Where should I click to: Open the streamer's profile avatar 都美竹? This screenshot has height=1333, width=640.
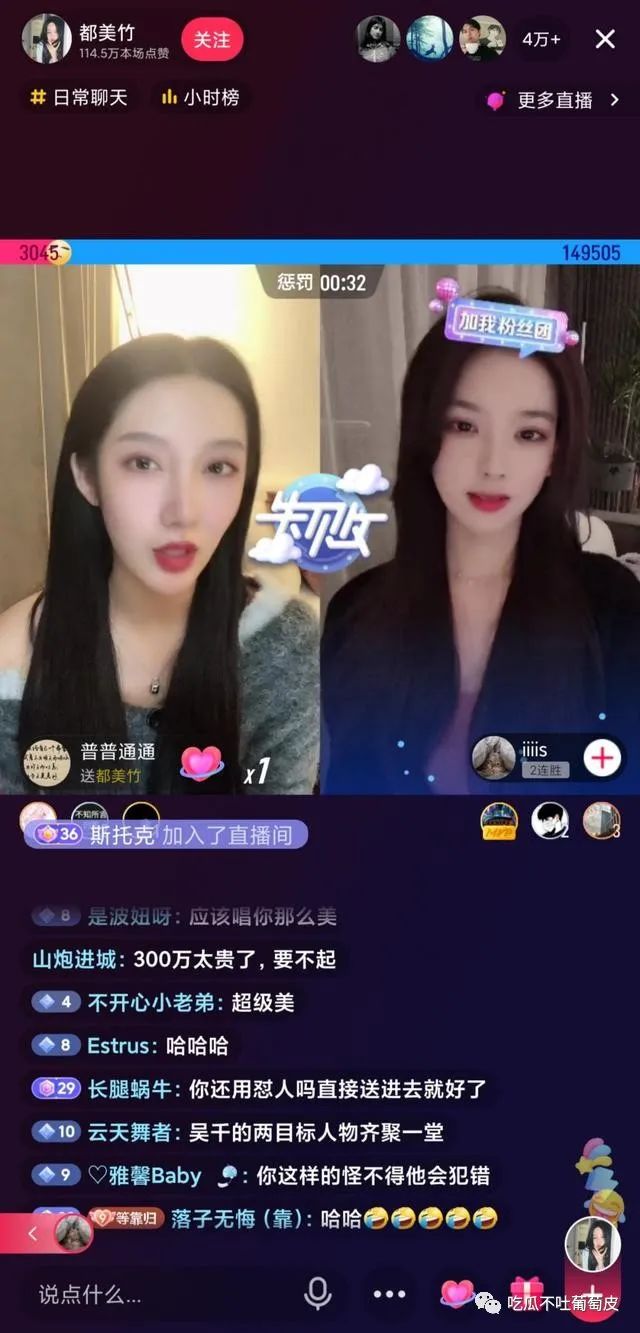(x=46, y=40)
